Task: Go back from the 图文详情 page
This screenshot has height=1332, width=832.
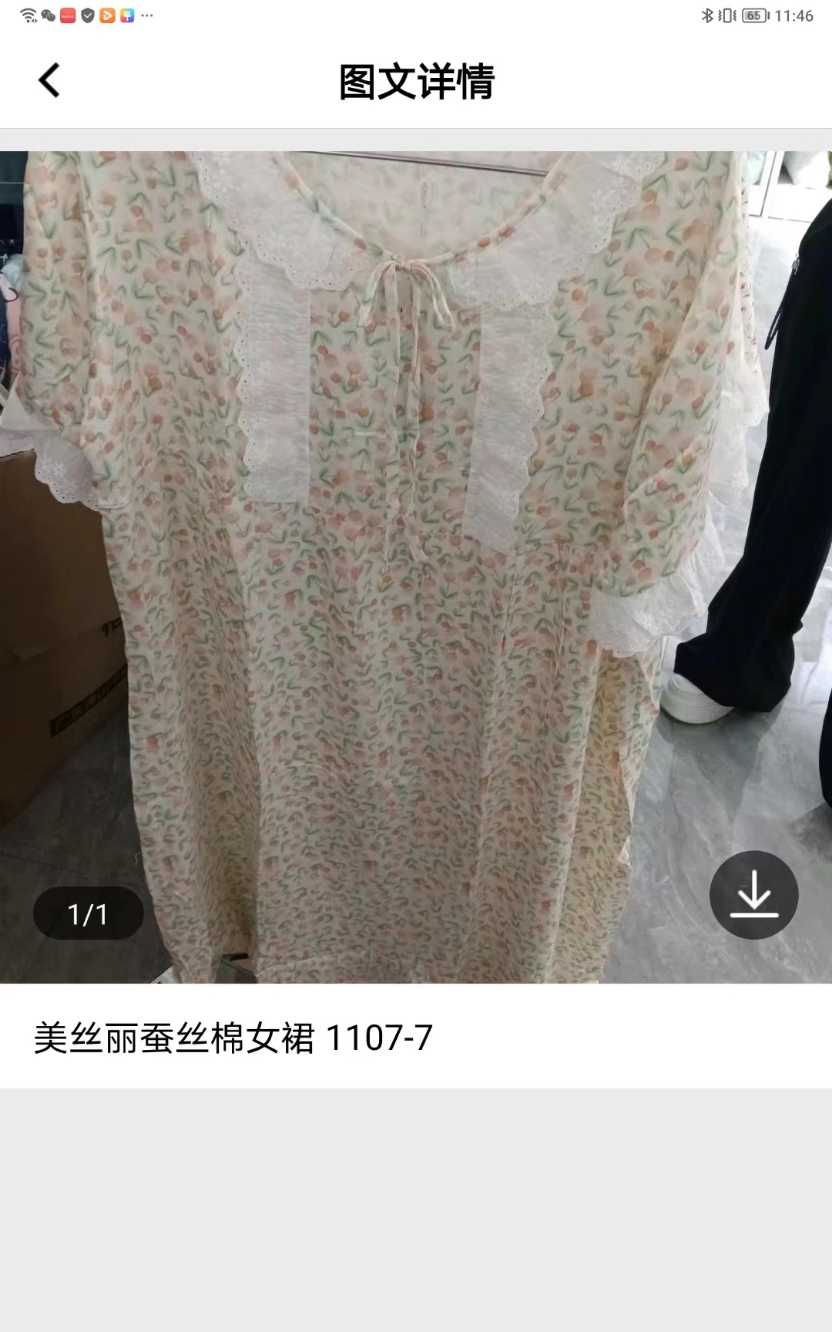Action: coord(49,81)
